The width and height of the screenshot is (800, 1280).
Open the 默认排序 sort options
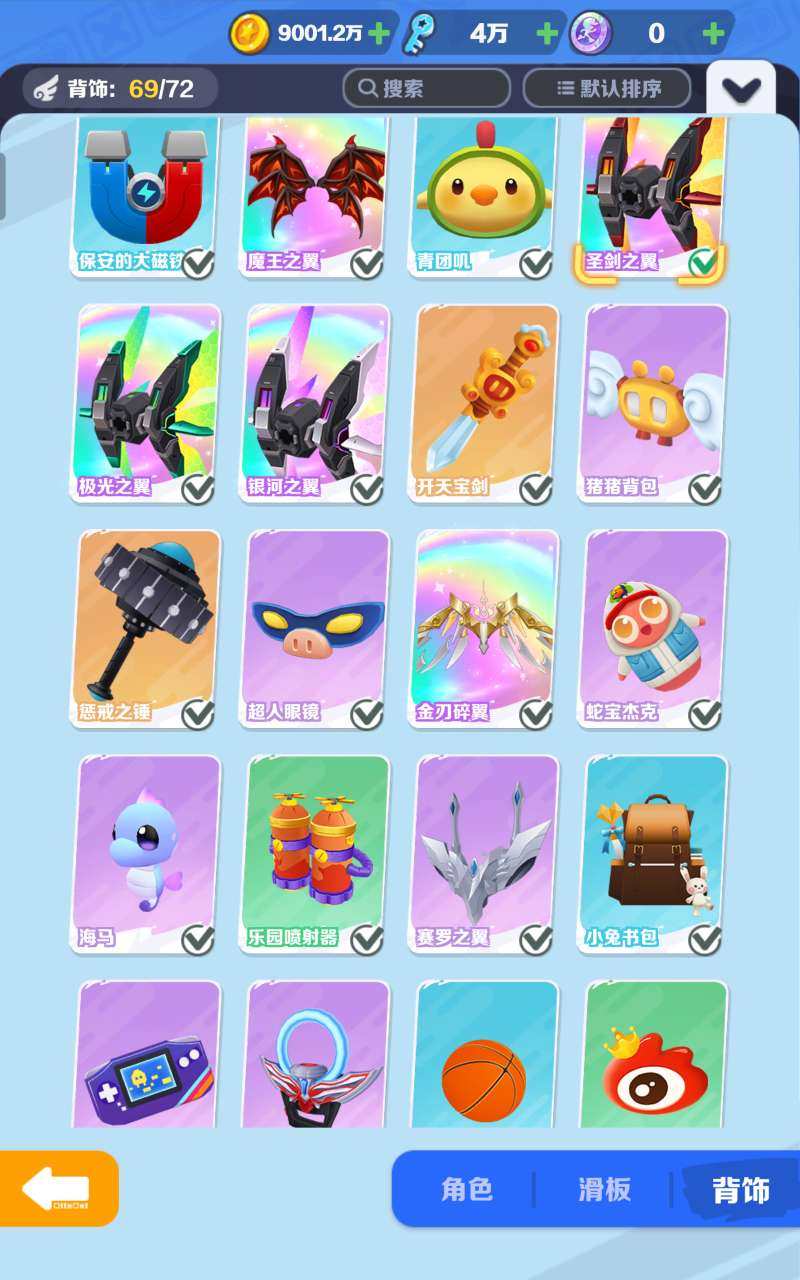pyautogui.click(x=607, y=88)
